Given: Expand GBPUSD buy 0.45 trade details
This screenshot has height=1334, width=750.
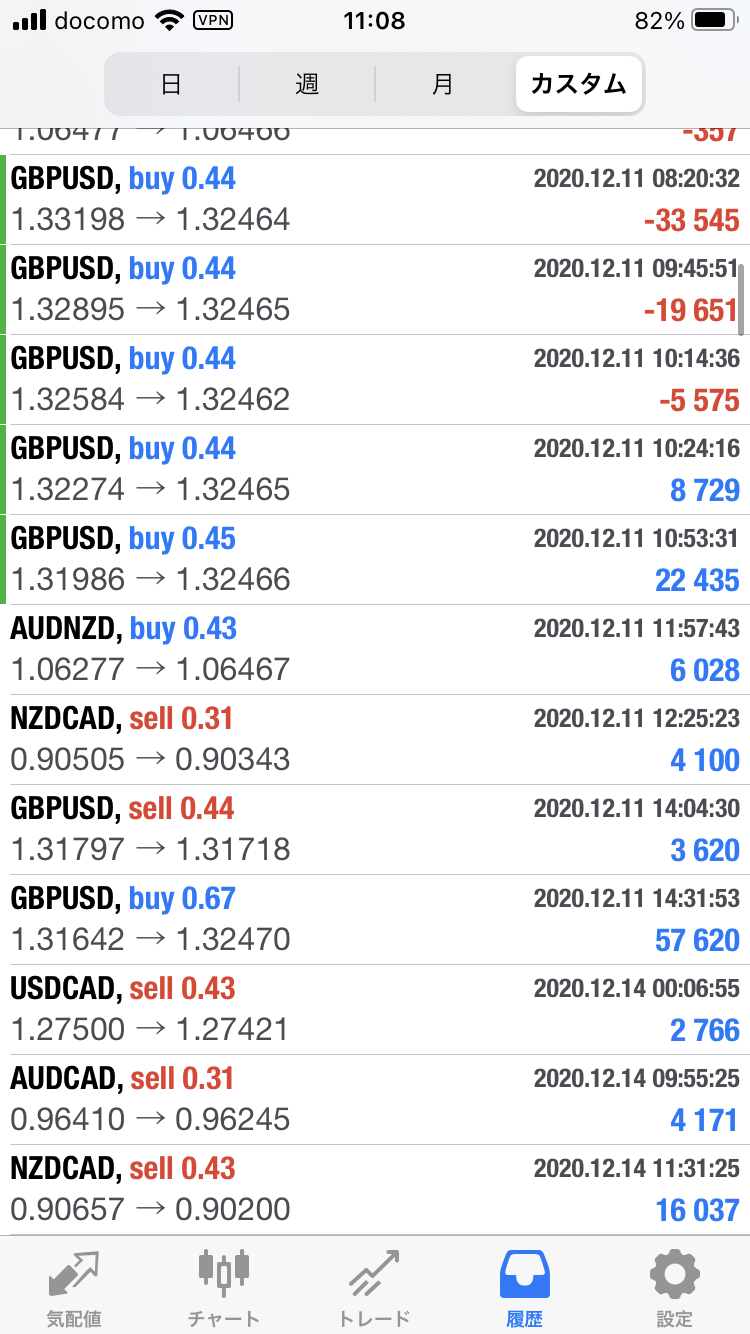Looking at the screenshot, I should pos(375,560).
